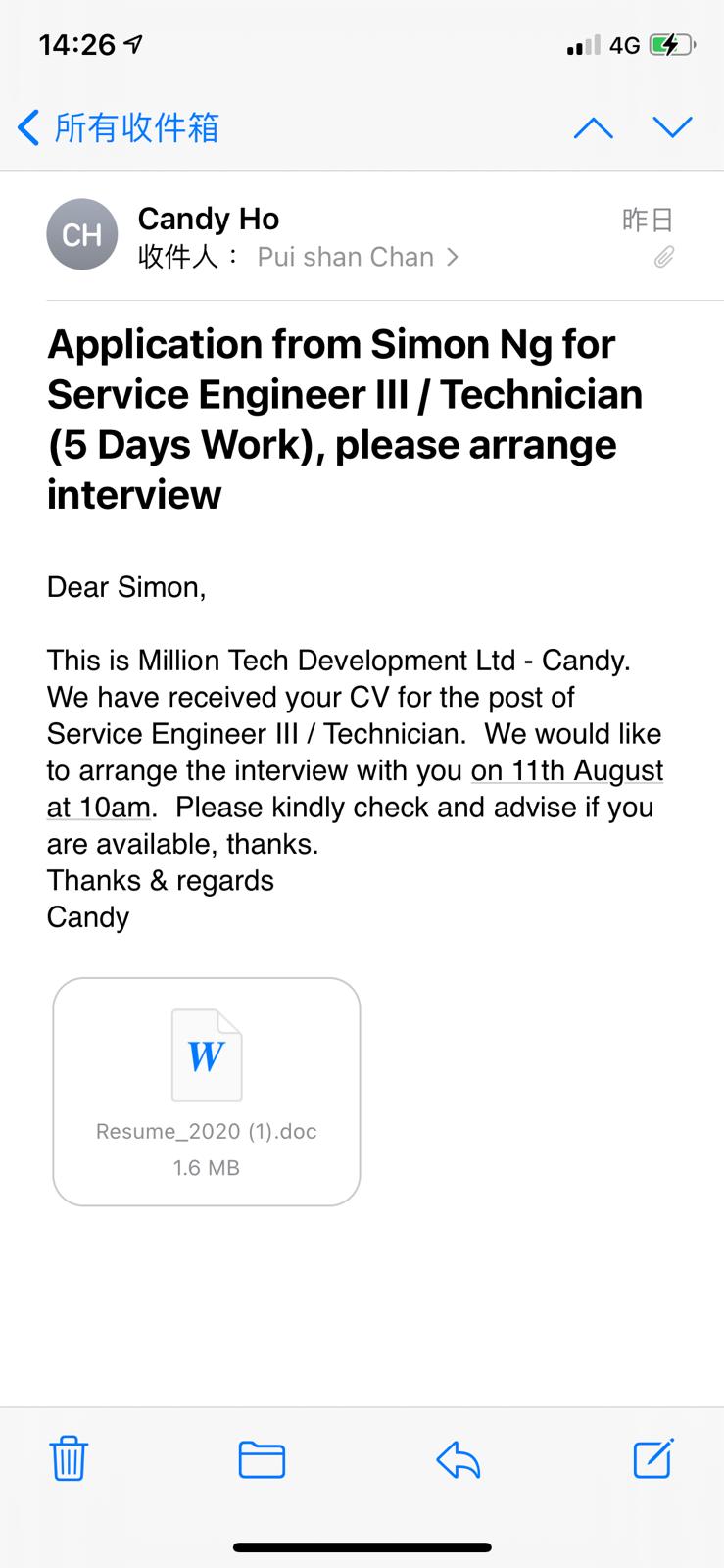The height and width of the screenshot is (1568, 724).
Task: Go to the previous email with up arrow
Action: click(593, 127)
